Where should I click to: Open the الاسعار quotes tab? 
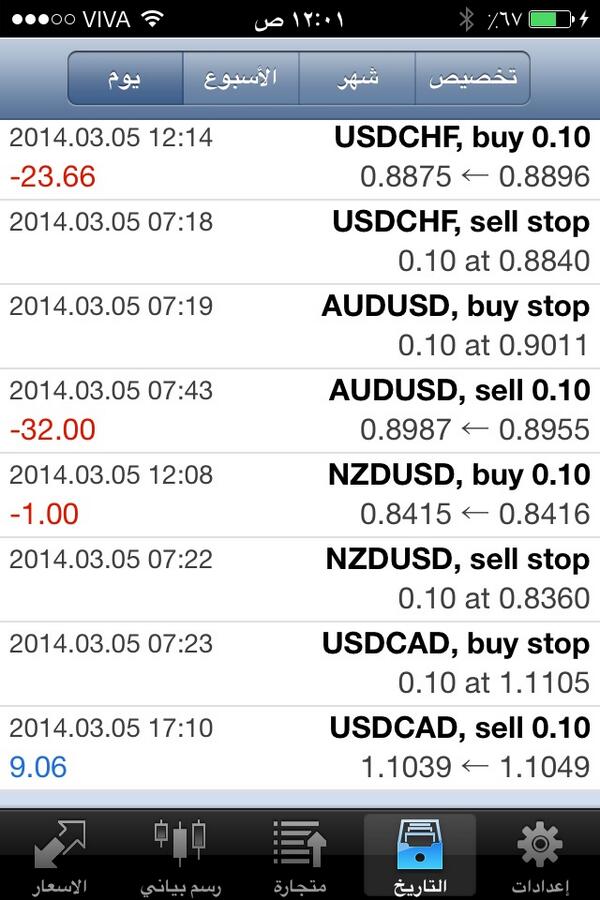tap(60, 857)
